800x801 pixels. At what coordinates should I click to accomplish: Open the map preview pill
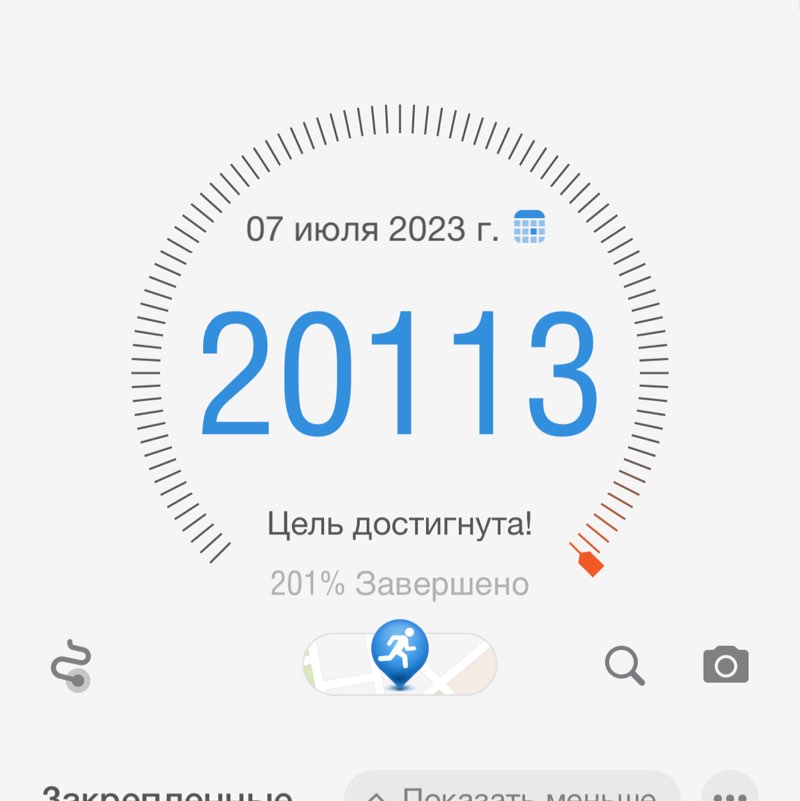(400, 663)
